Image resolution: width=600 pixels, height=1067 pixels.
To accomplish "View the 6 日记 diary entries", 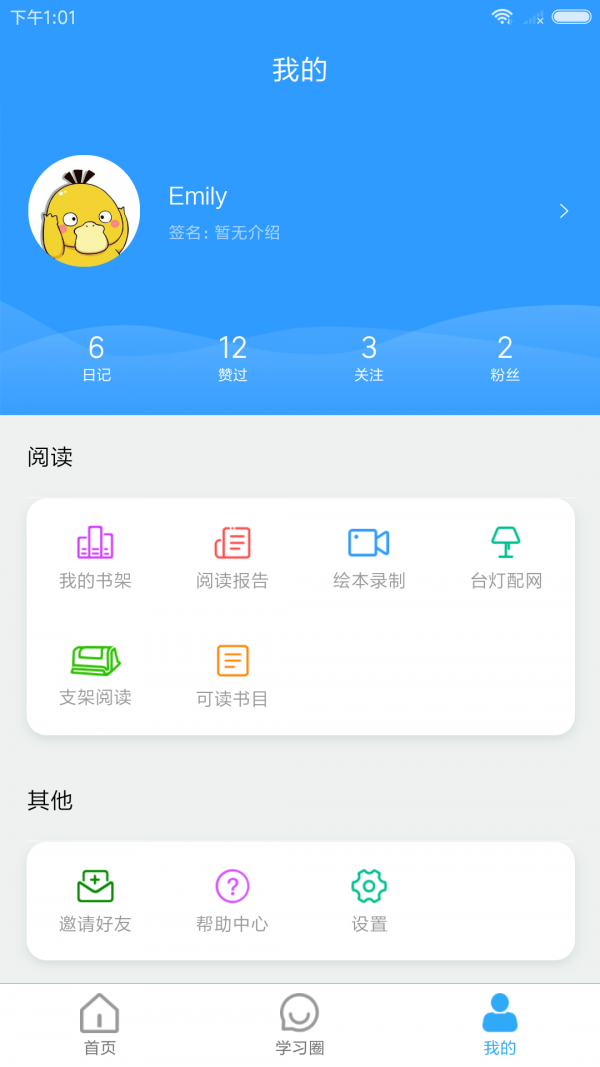I will click(x=96, y=358).
